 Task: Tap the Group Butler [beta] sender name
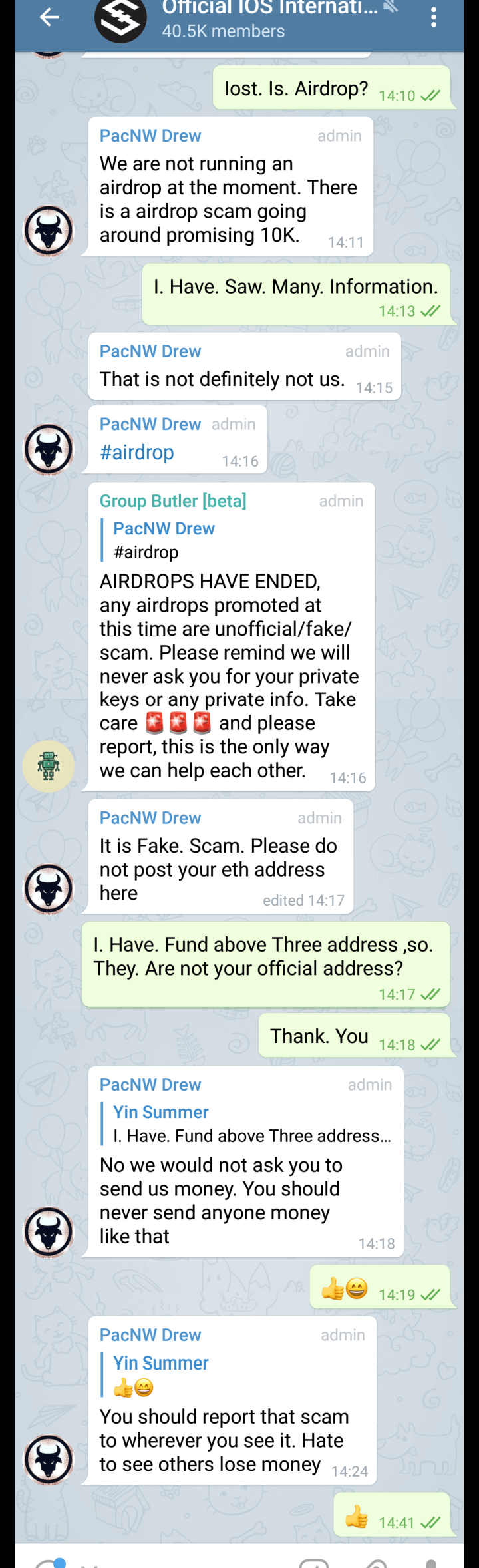[173, 501]
